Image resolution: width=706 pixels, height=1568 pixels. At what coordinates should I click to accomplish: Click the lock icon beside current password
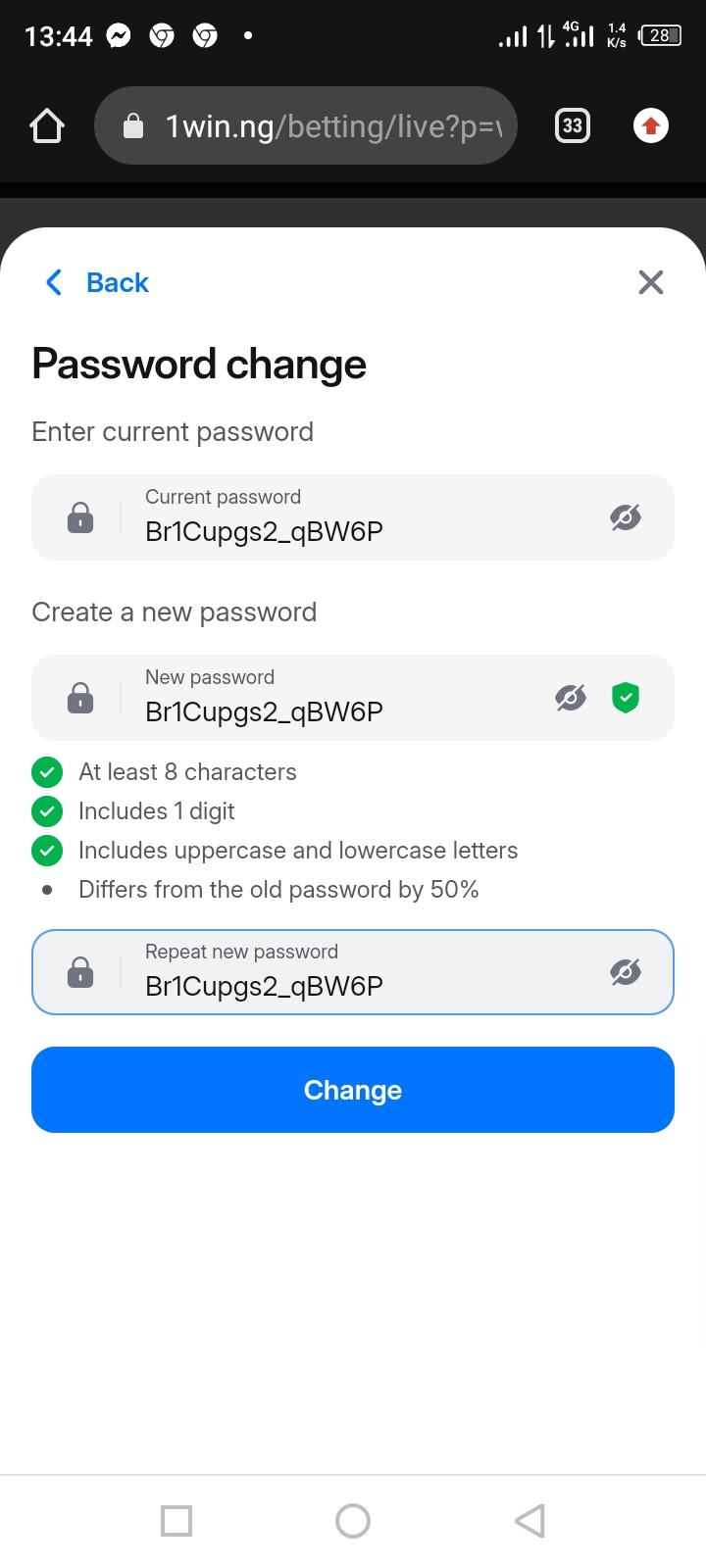point(78,516)
